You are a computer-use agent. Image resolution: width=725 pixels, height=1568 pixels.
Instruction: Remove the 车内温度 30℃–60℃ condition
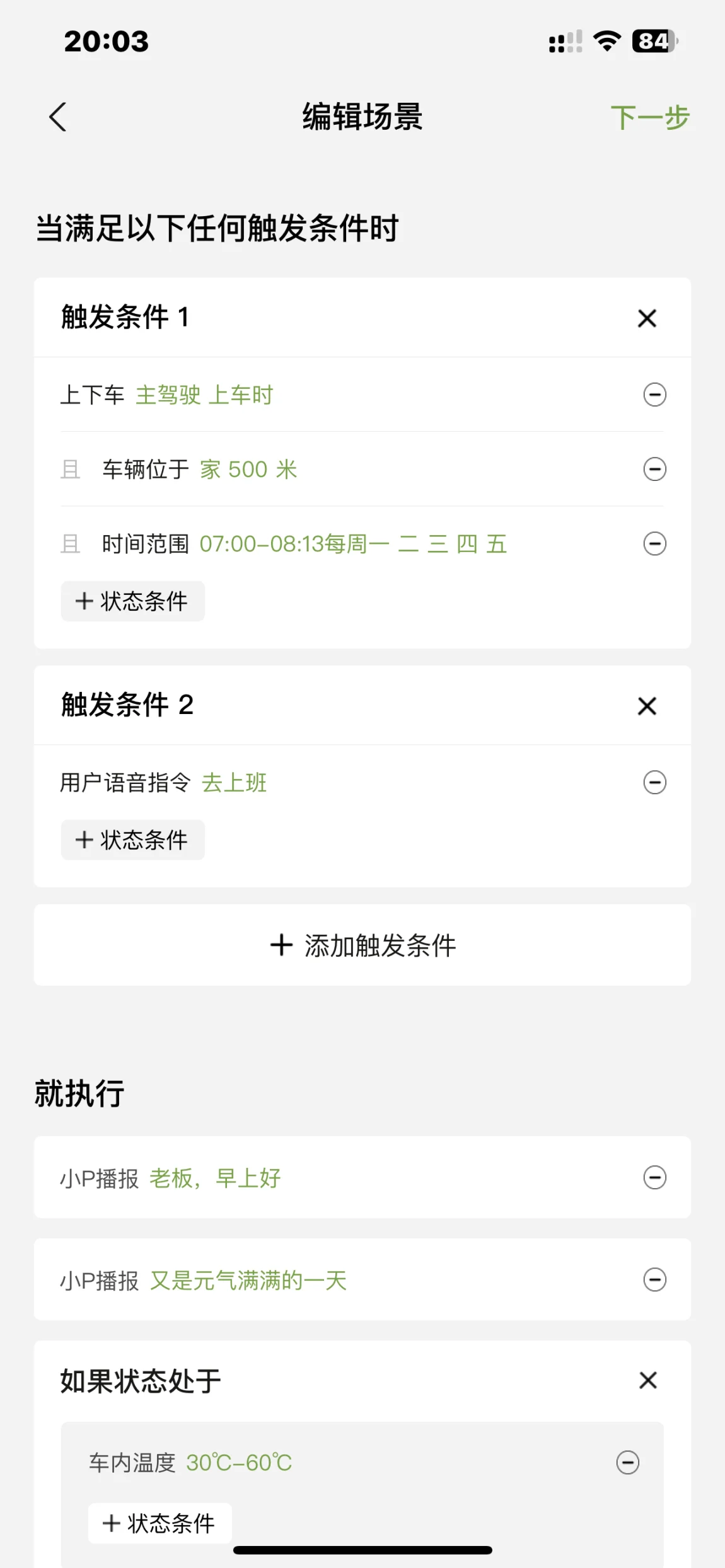point(627,1463)
